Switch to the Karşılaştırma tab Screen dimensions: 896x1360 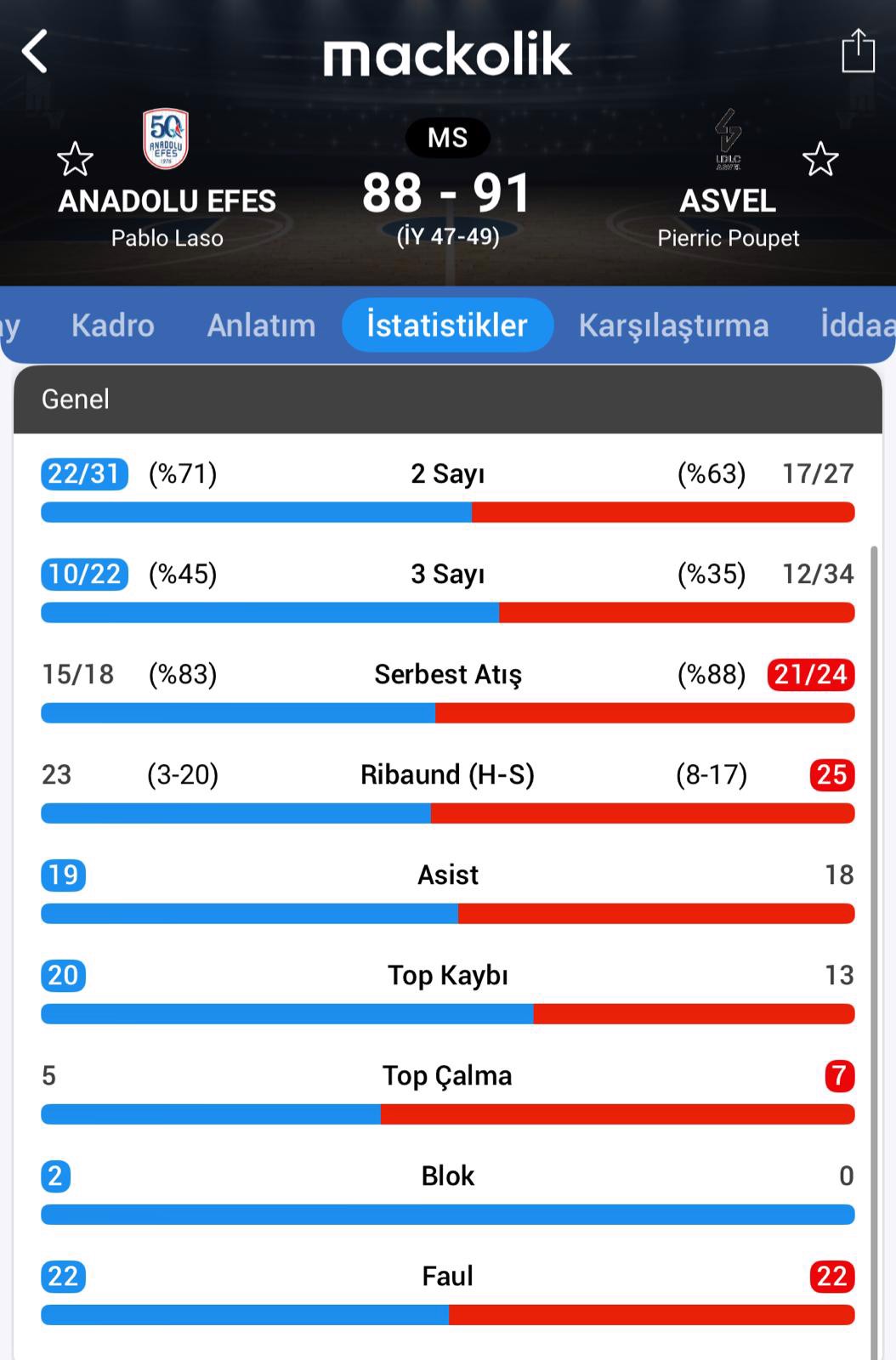[x=673, y=326]
